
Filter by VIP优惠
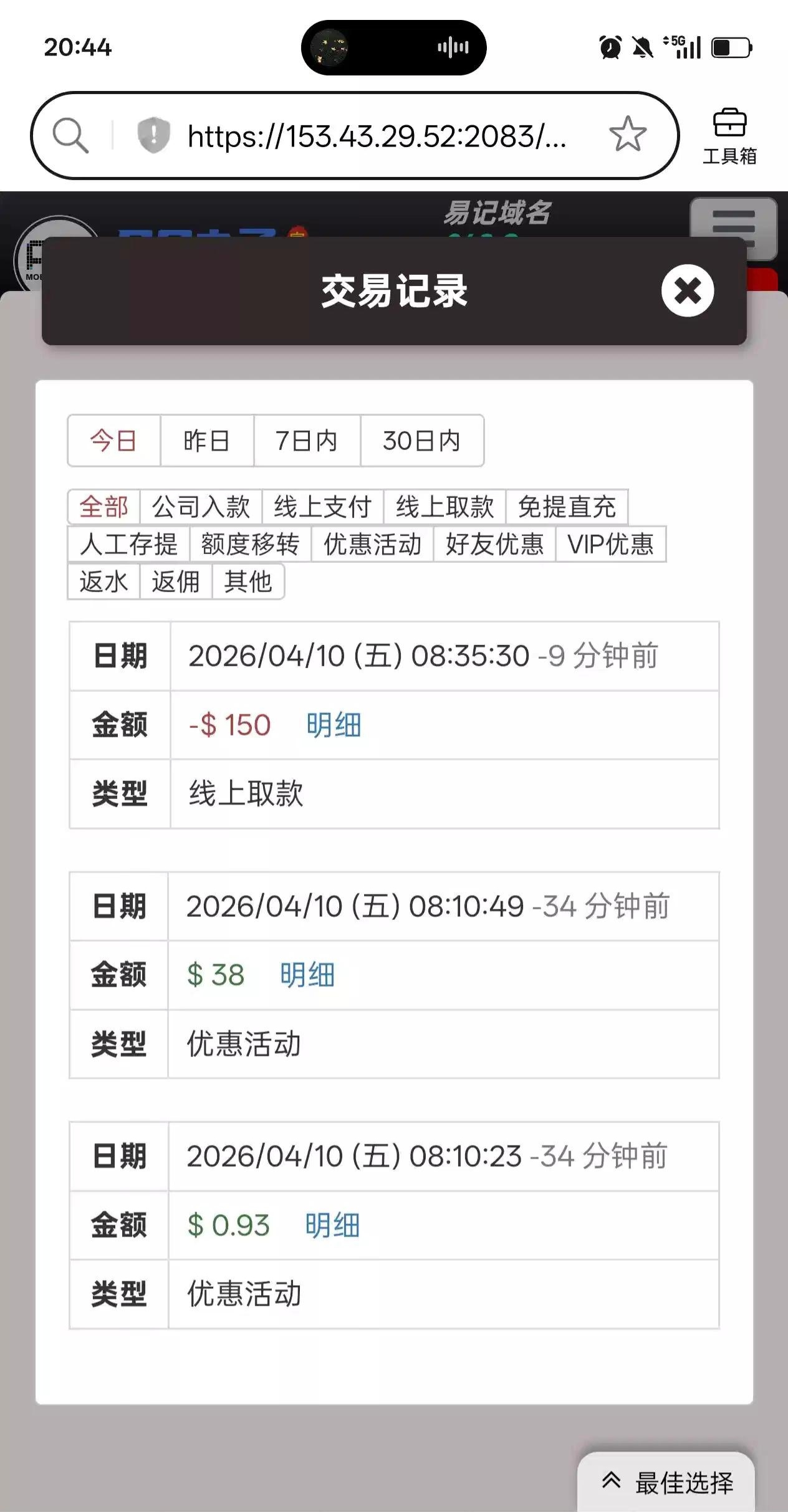(x=610, y=544)
